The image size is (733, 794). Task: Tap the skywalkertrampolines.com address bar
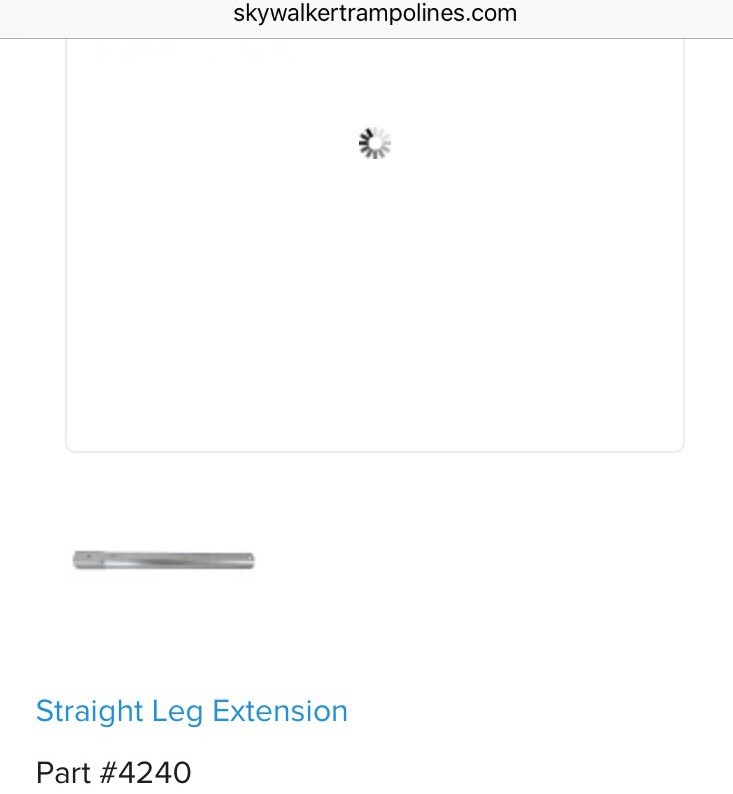point(375,14)
